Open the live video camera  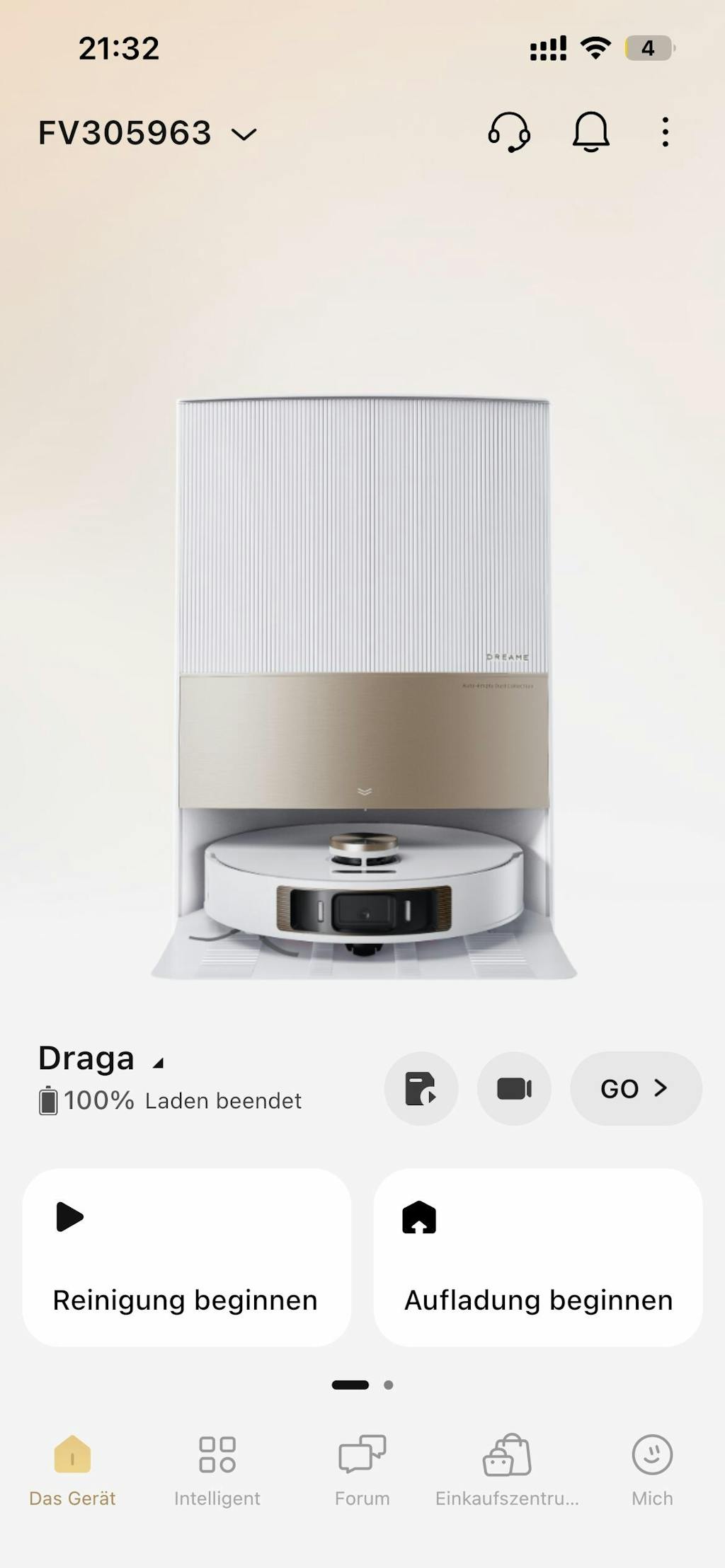514,1088
